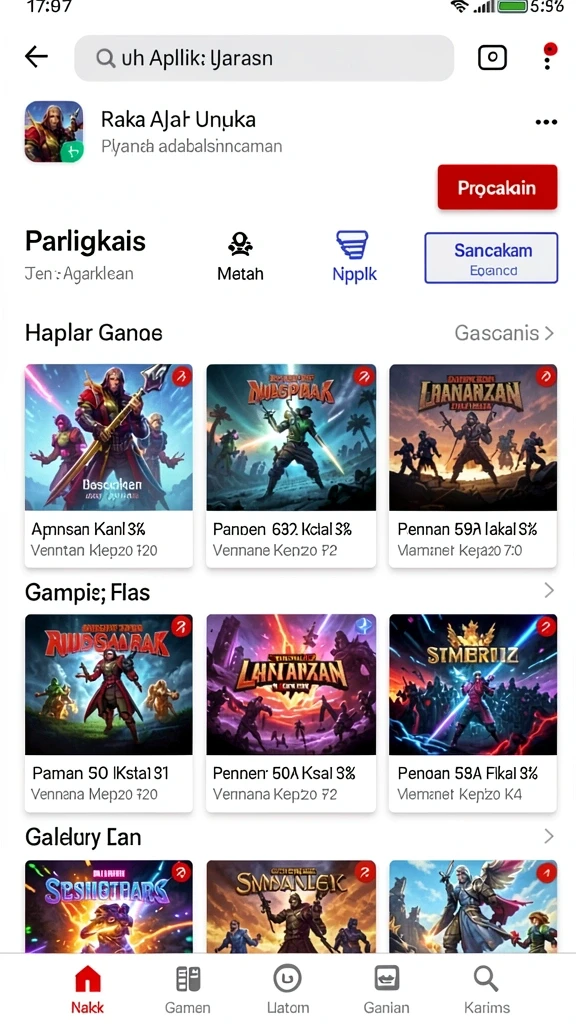Open the Pennan 59A lakal game card
This screenshot has width=576, height=1024.
473,466
